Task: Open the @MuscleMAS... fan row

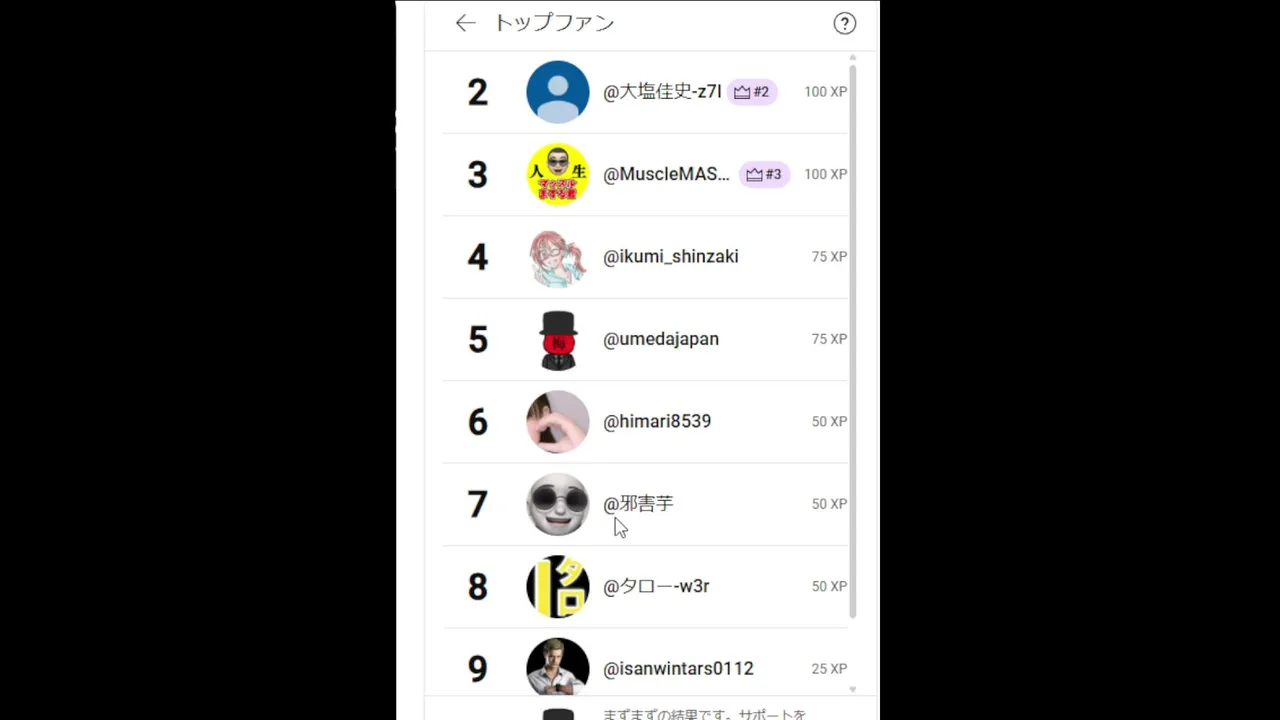Action: pyautogui.click(x=665, y=174)
